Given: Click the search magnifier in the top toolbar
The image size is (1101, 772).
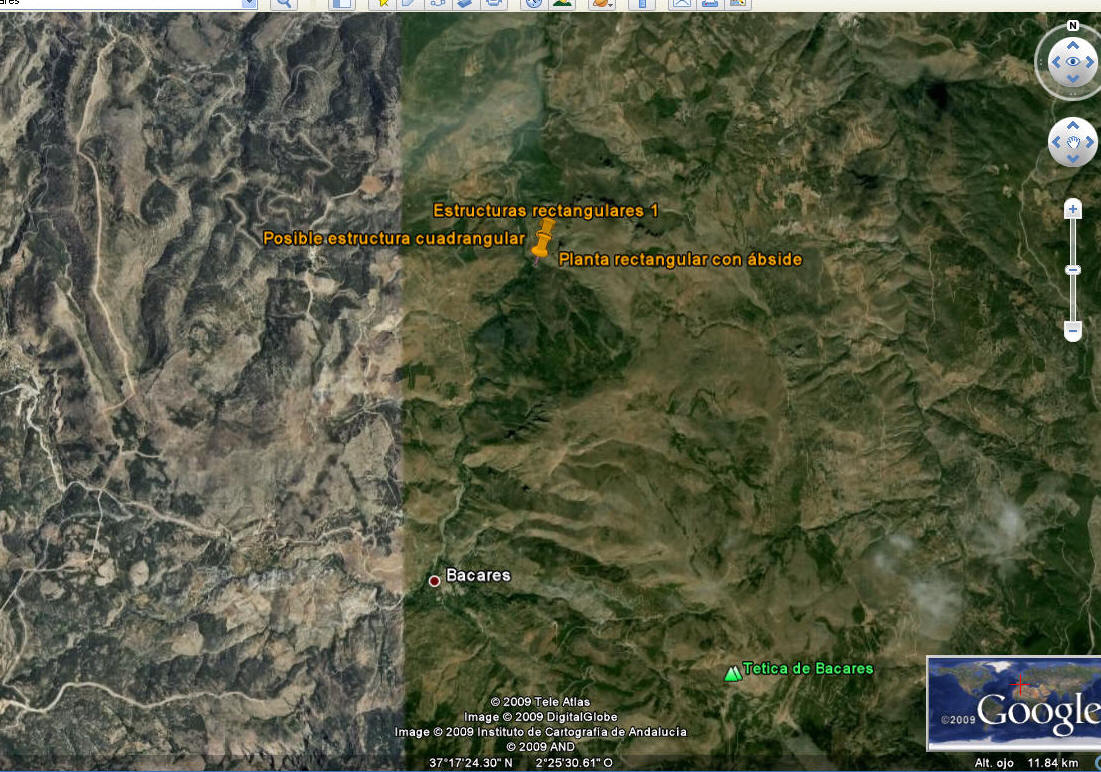Looking at the screenshot, I should click(x=283, y=3).
